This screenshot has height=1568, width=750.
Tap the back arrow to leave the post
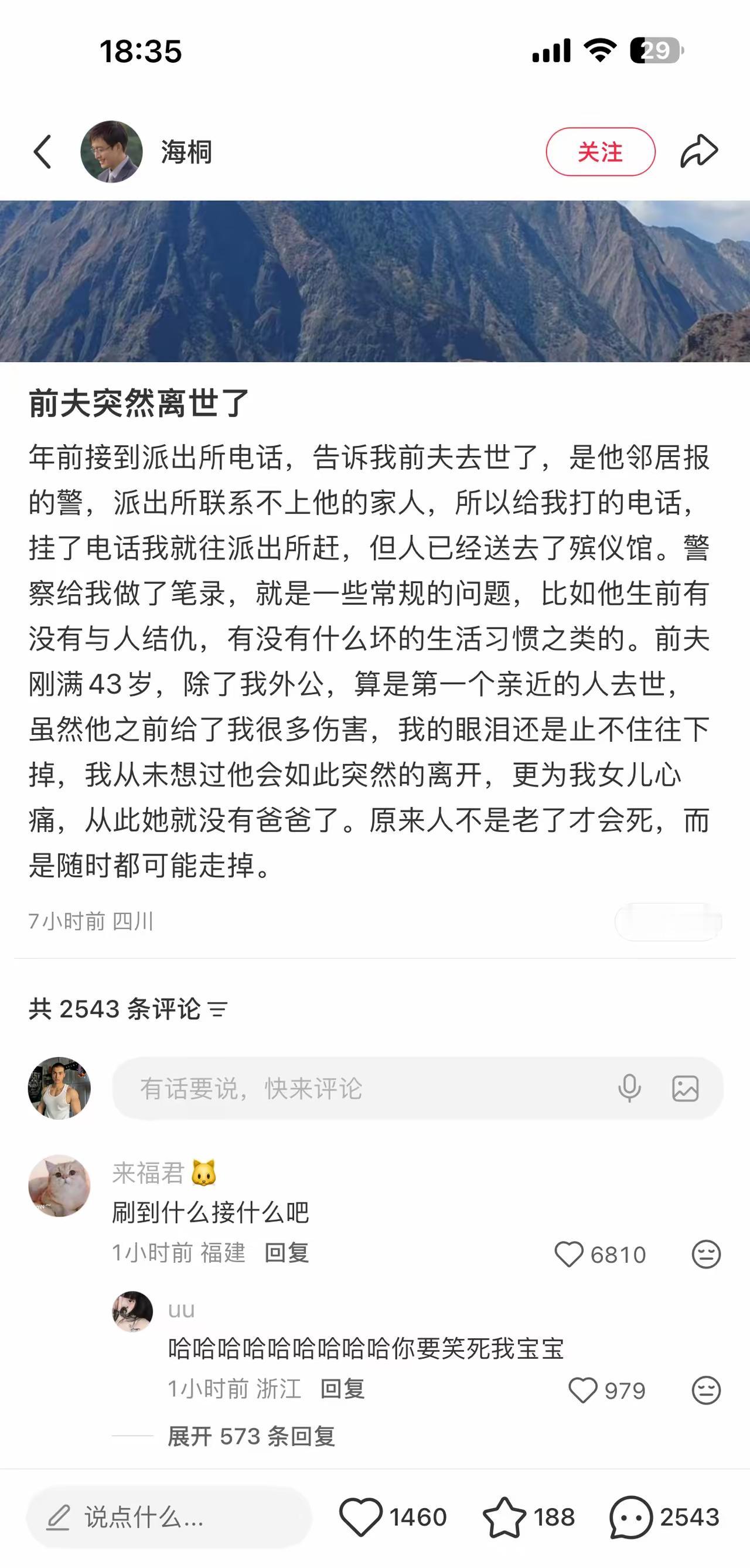(41, 152)
